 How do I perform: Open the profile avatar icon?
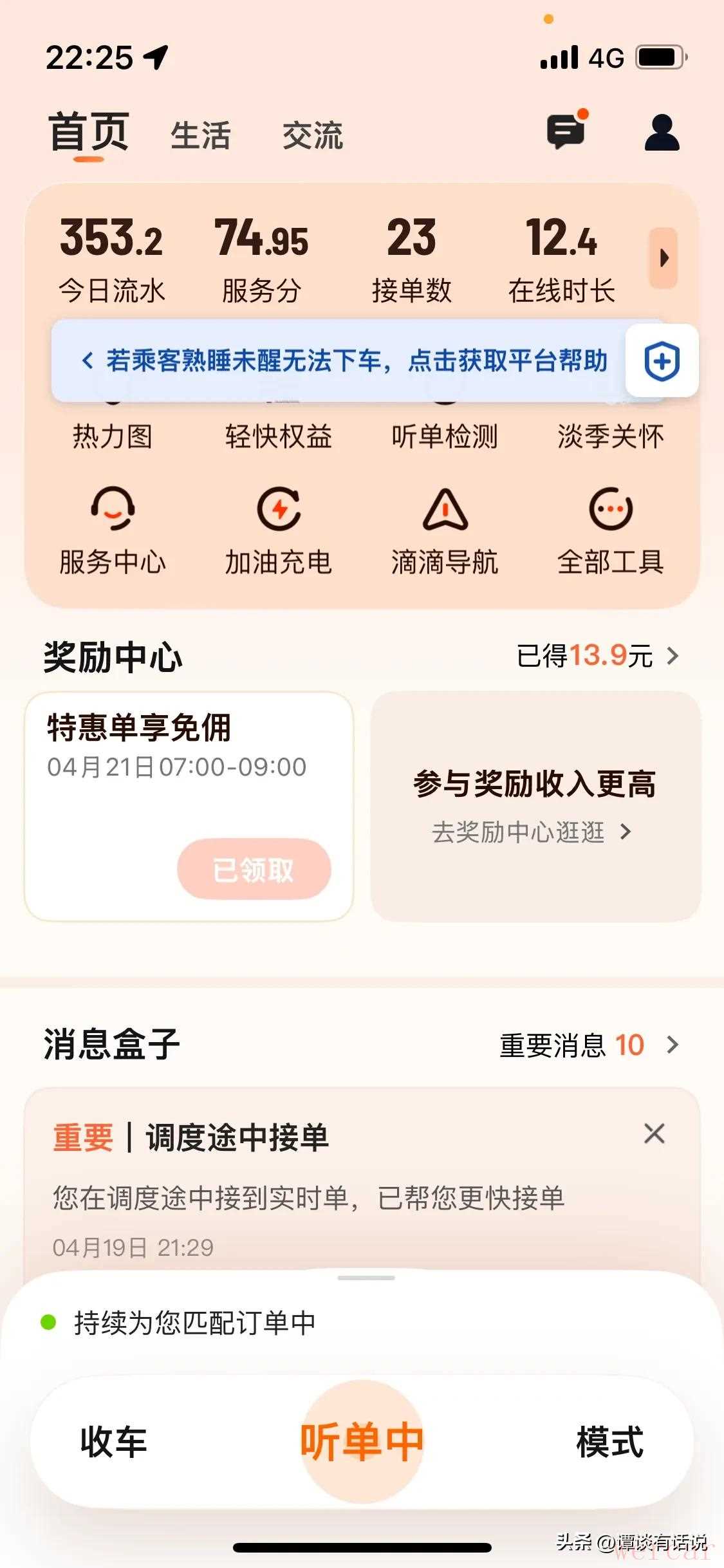click(662, 133)
